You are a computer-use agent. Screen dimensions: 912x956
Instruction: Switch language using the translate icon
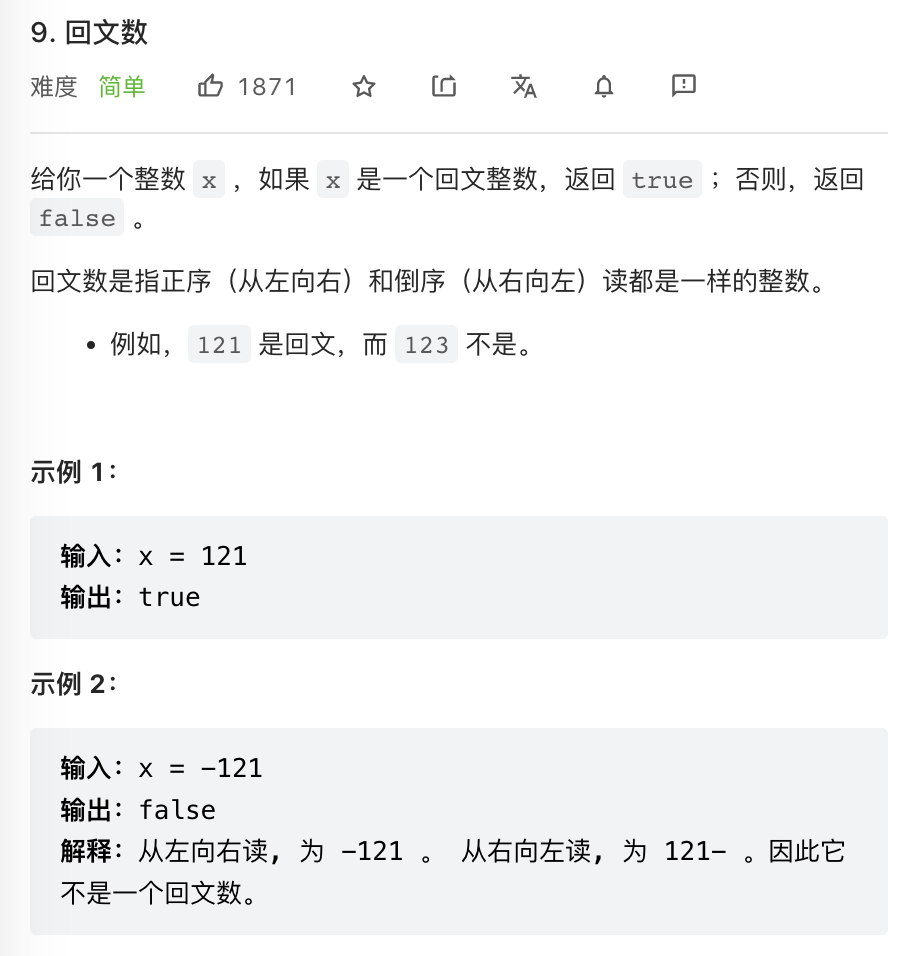[x=524, y=87]
